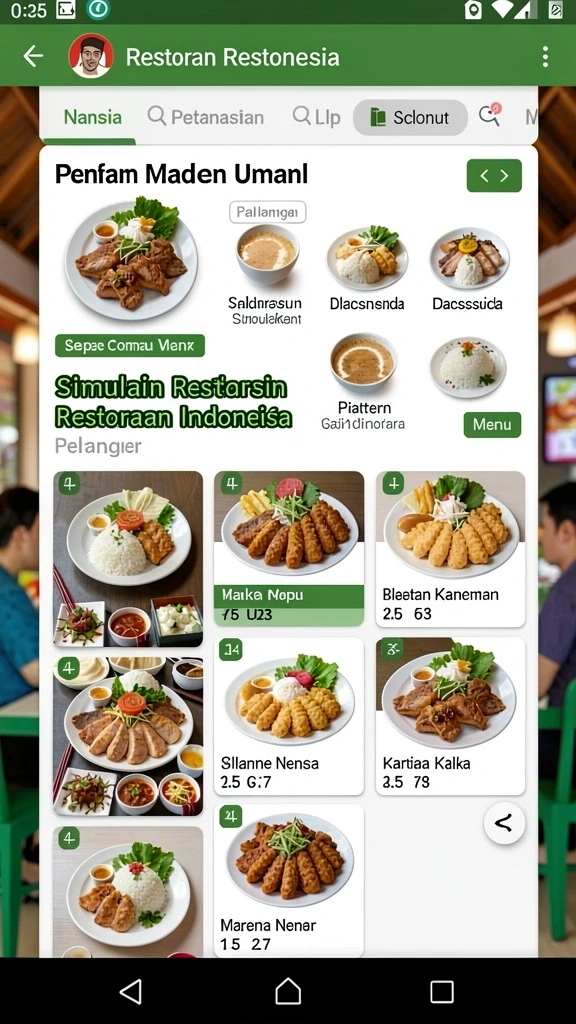Go to the system home screen
Screen dimensions: 576x1024
(x=288, y=991)
